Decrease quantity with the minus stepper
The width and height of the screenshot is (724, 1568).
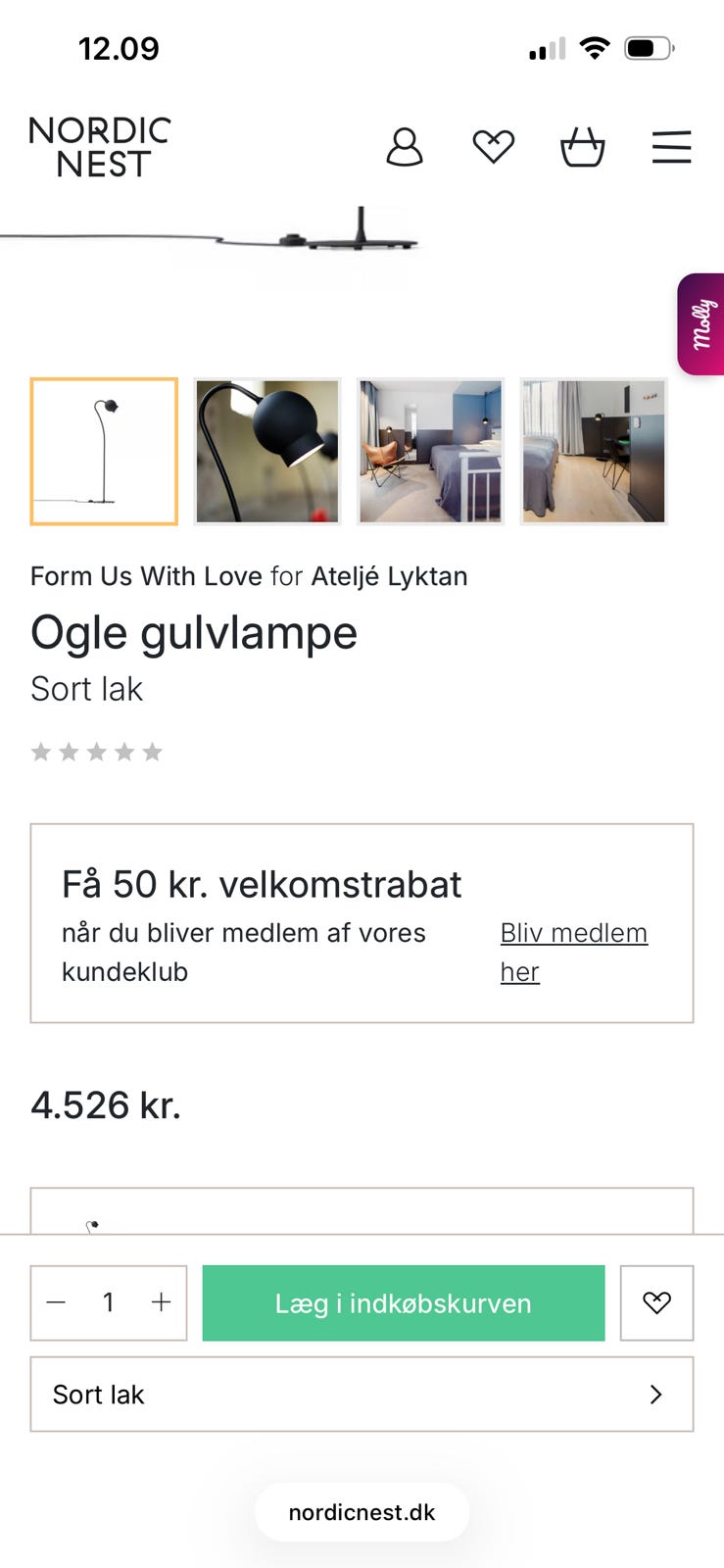(x=56, y=1302)
